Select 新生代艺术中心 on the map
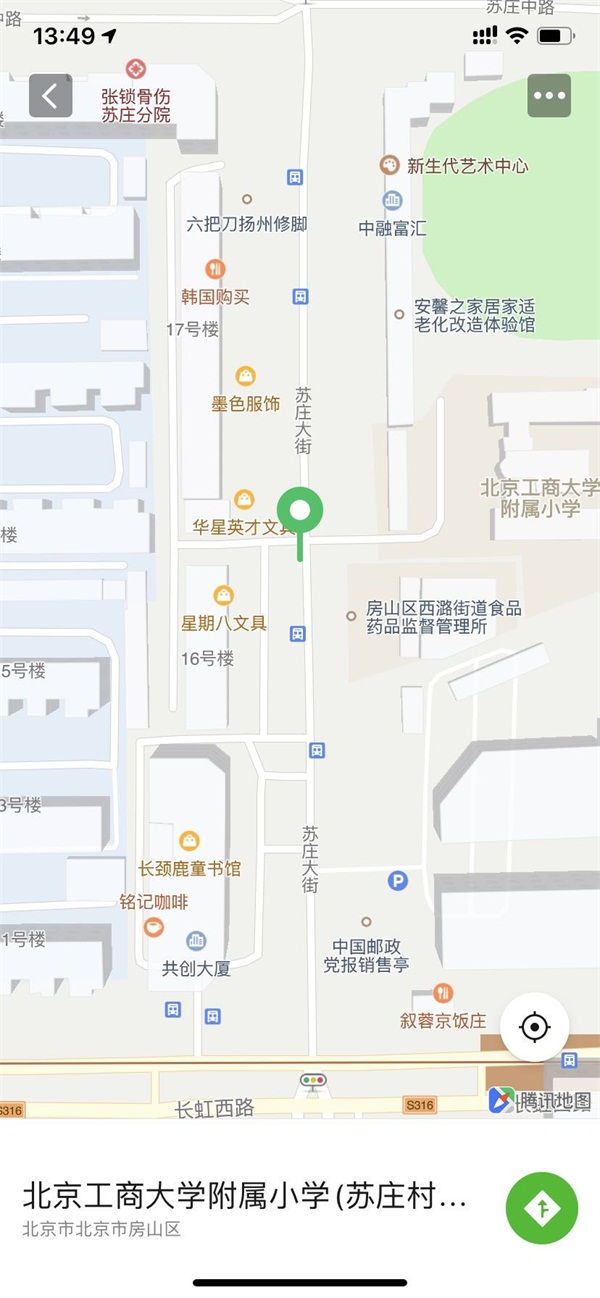Screen dimensions: 600x1298 tap(389, 166)
